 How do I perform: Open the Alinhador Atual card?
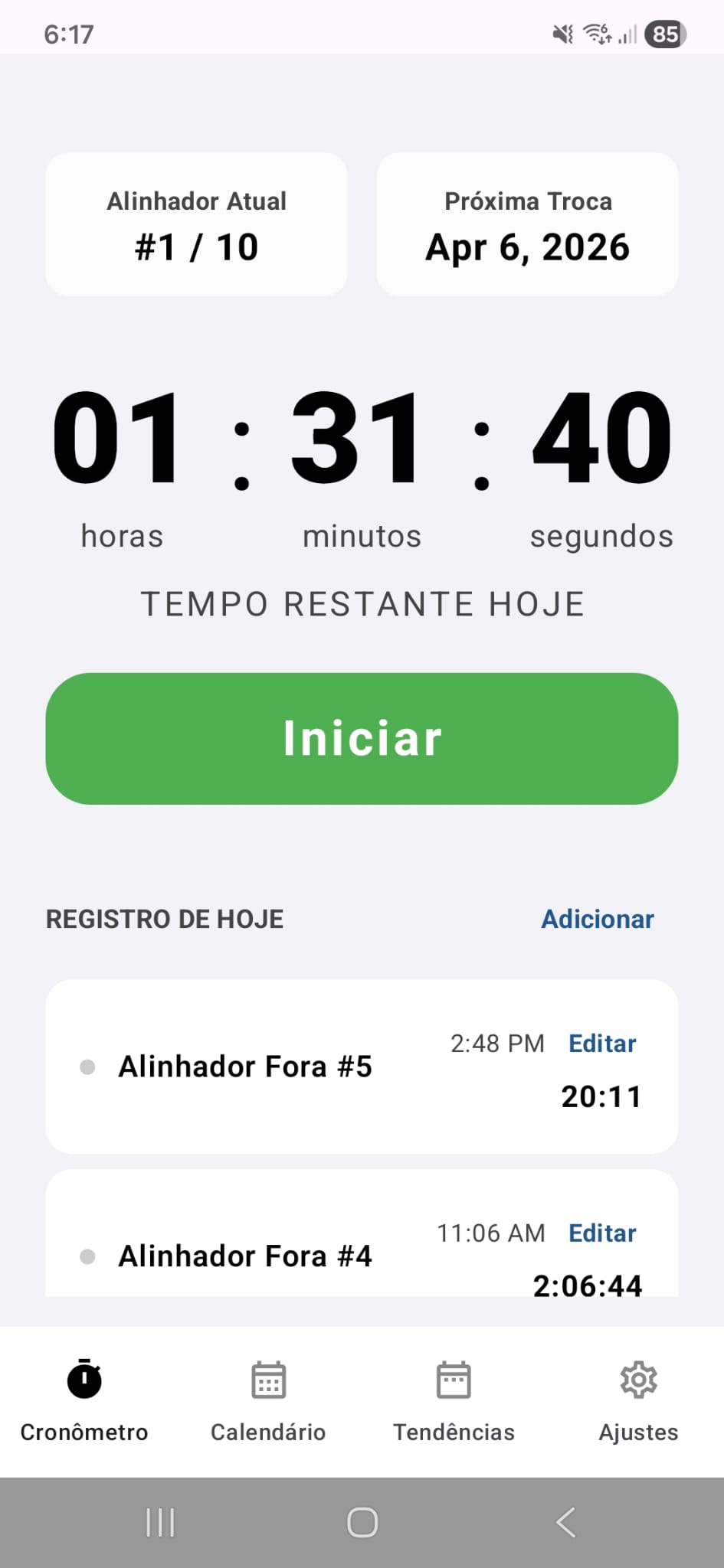(x=196, y=224)
